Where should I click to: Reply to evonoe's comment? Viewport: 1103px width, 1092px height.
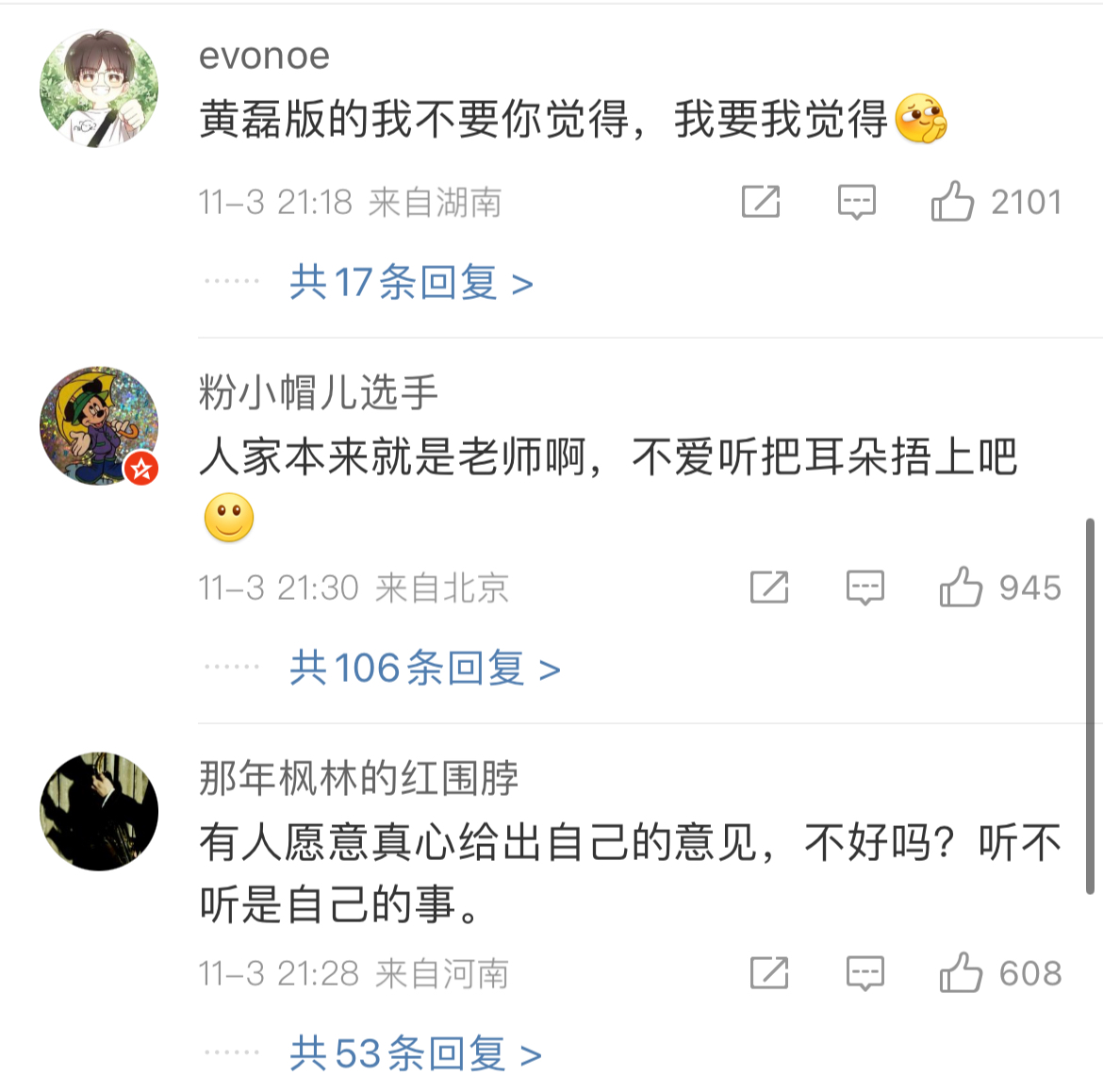pyautogui.click(x=856, y=201)
